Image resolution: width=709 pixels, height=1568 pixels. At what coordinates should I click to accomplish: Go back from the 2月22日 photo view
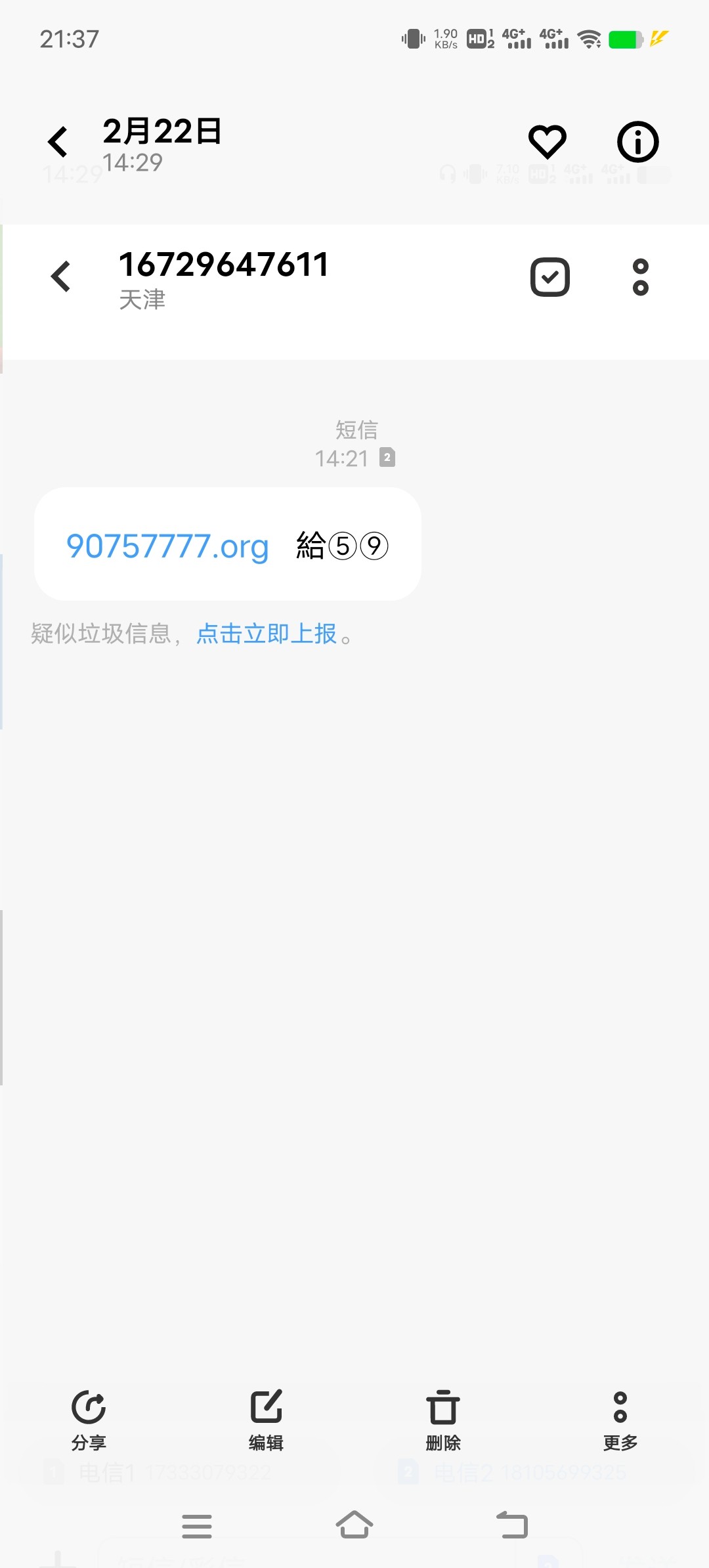(x=58, y=142)
